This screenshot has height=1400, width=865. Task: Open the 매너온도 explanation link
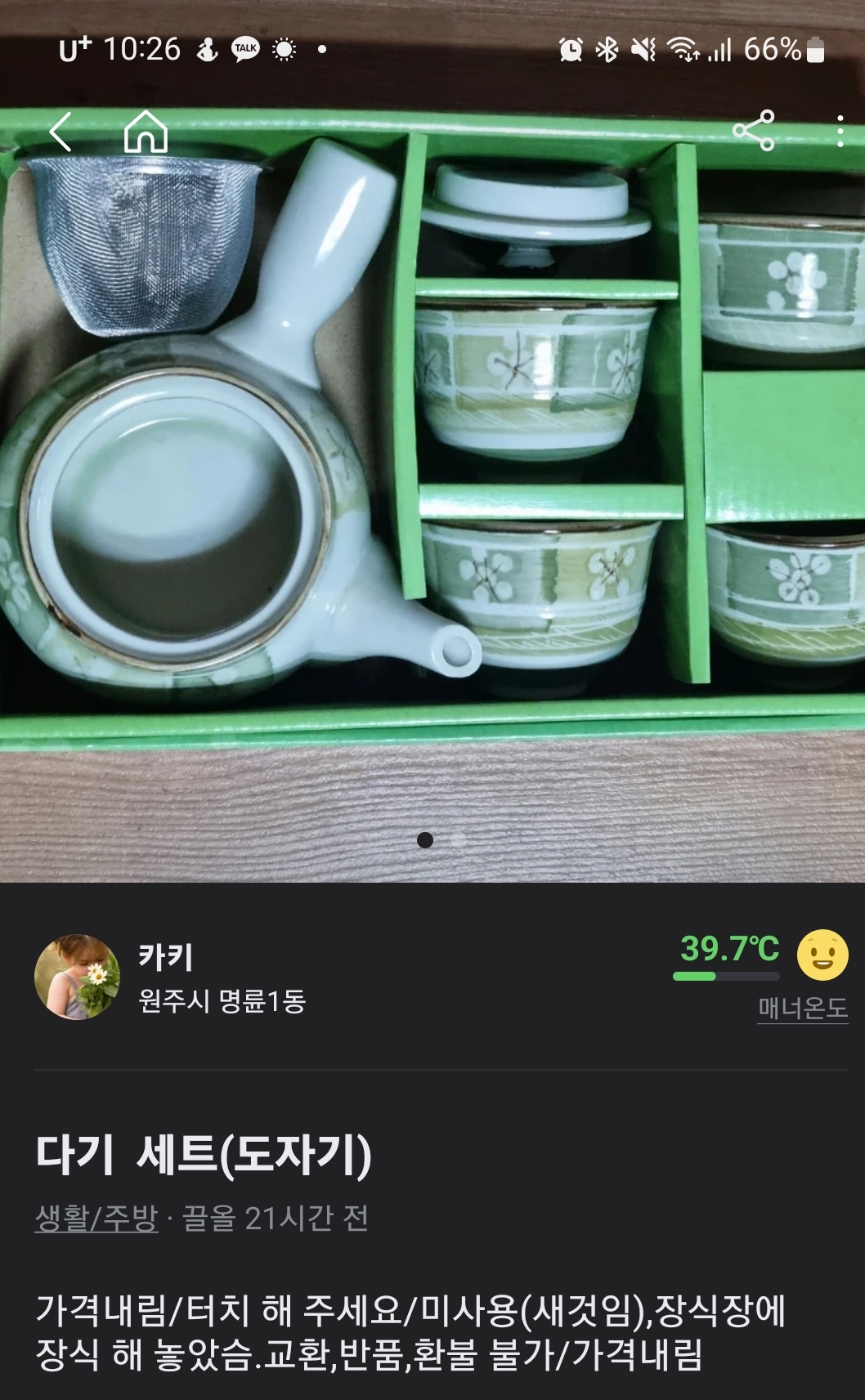(802, 1008)
